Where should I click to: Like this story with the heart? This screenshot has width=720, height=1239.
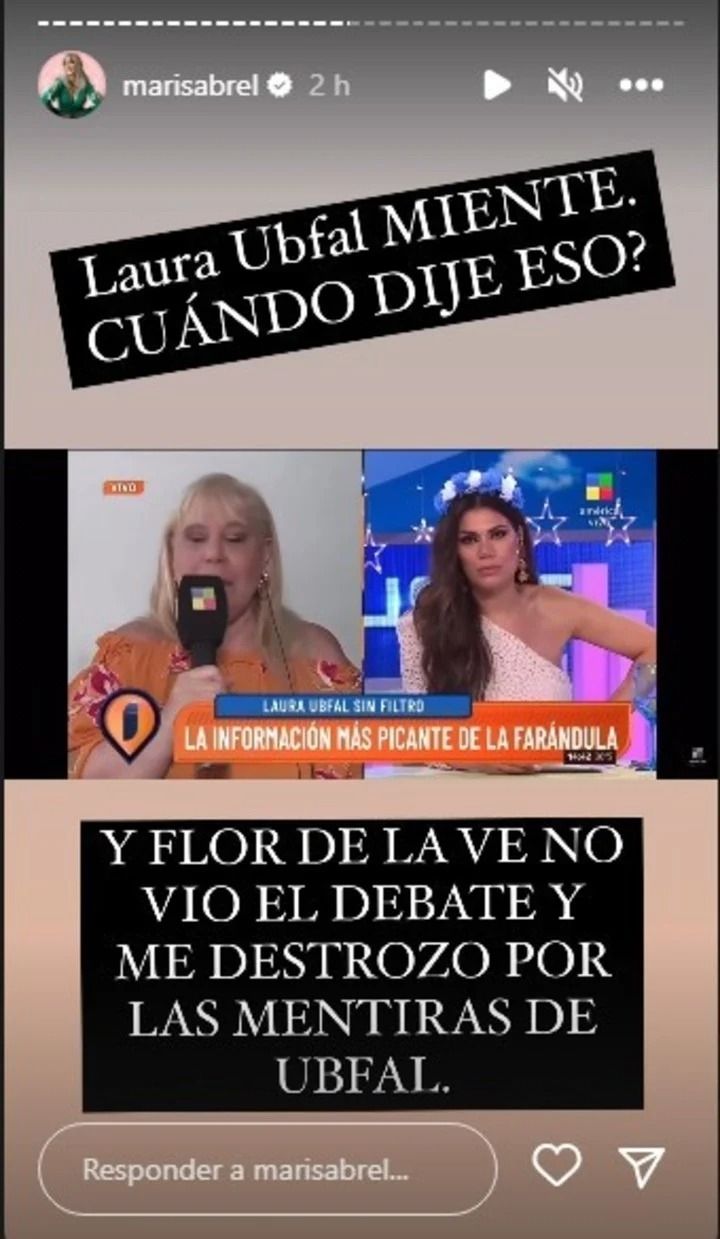(556, 1166)
